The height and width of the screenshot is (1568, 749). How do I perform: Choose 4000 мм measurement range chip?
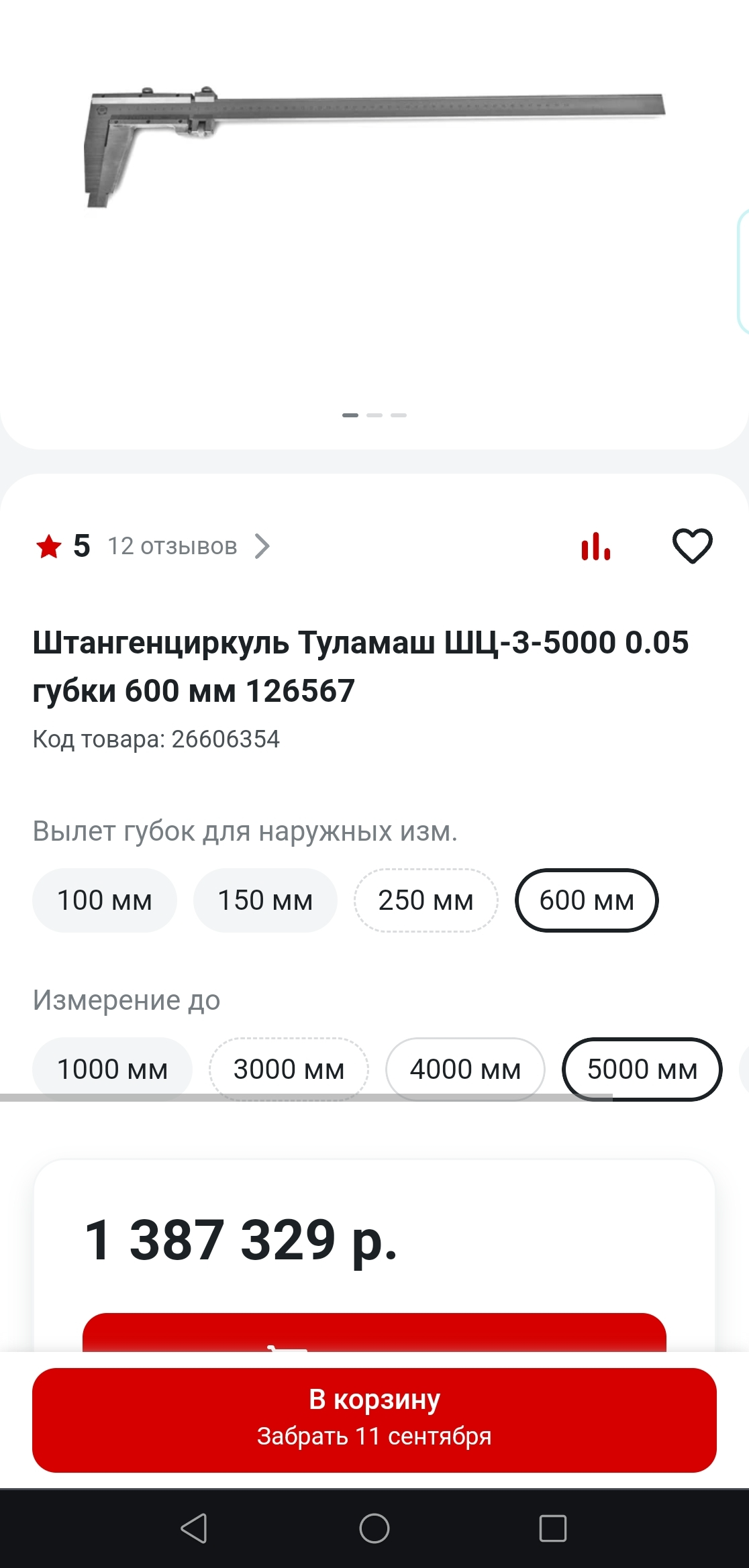[465, 1068]
